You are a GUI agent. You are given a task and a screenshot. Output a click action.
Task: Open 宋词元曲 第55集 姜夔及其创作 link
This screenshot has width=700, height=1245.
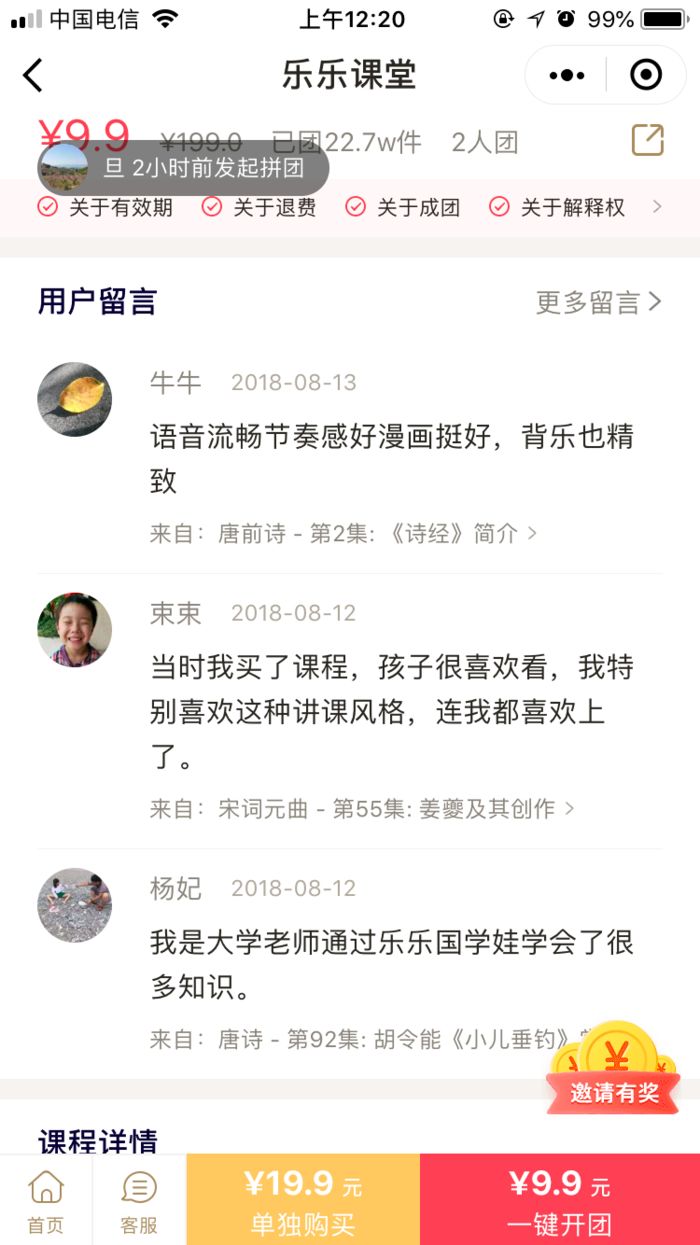pos(362,808)
